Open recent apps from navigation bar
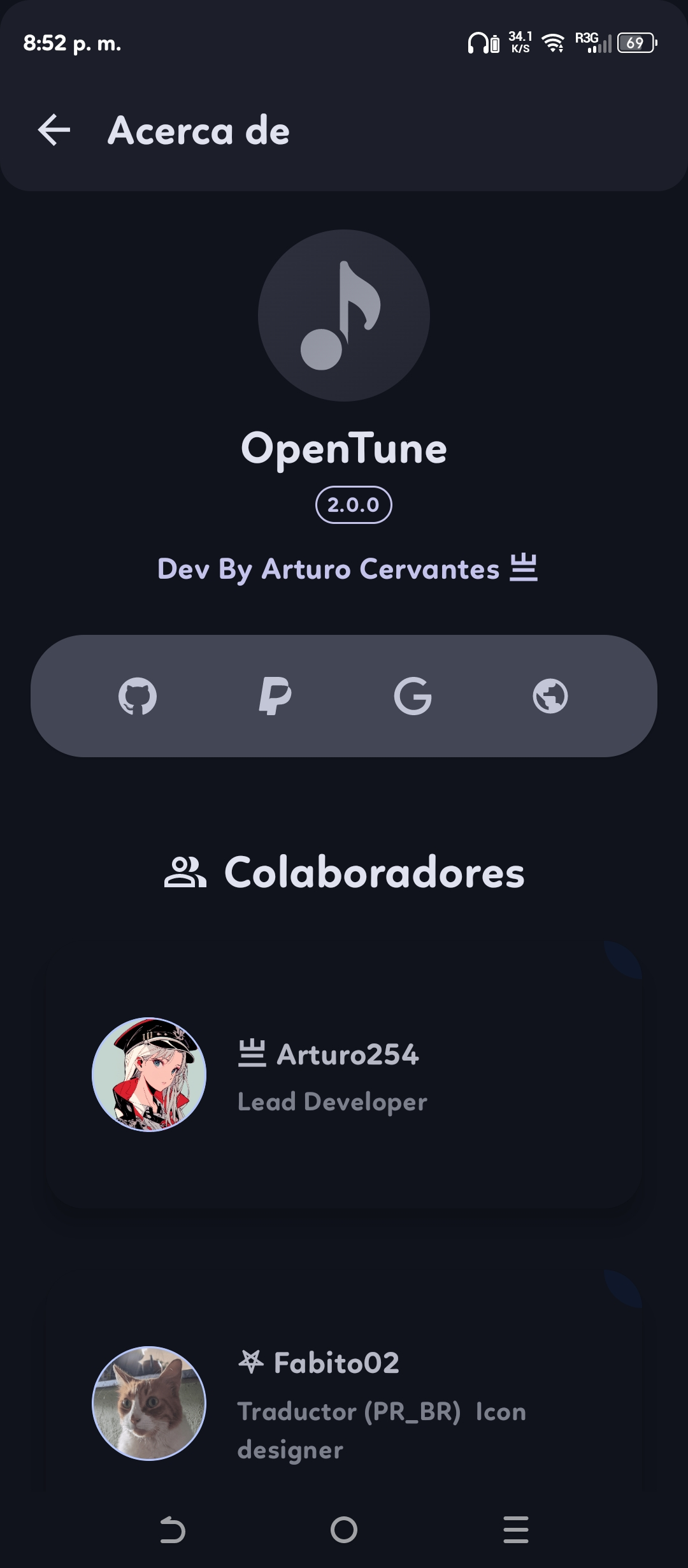 coord(515,1530)
